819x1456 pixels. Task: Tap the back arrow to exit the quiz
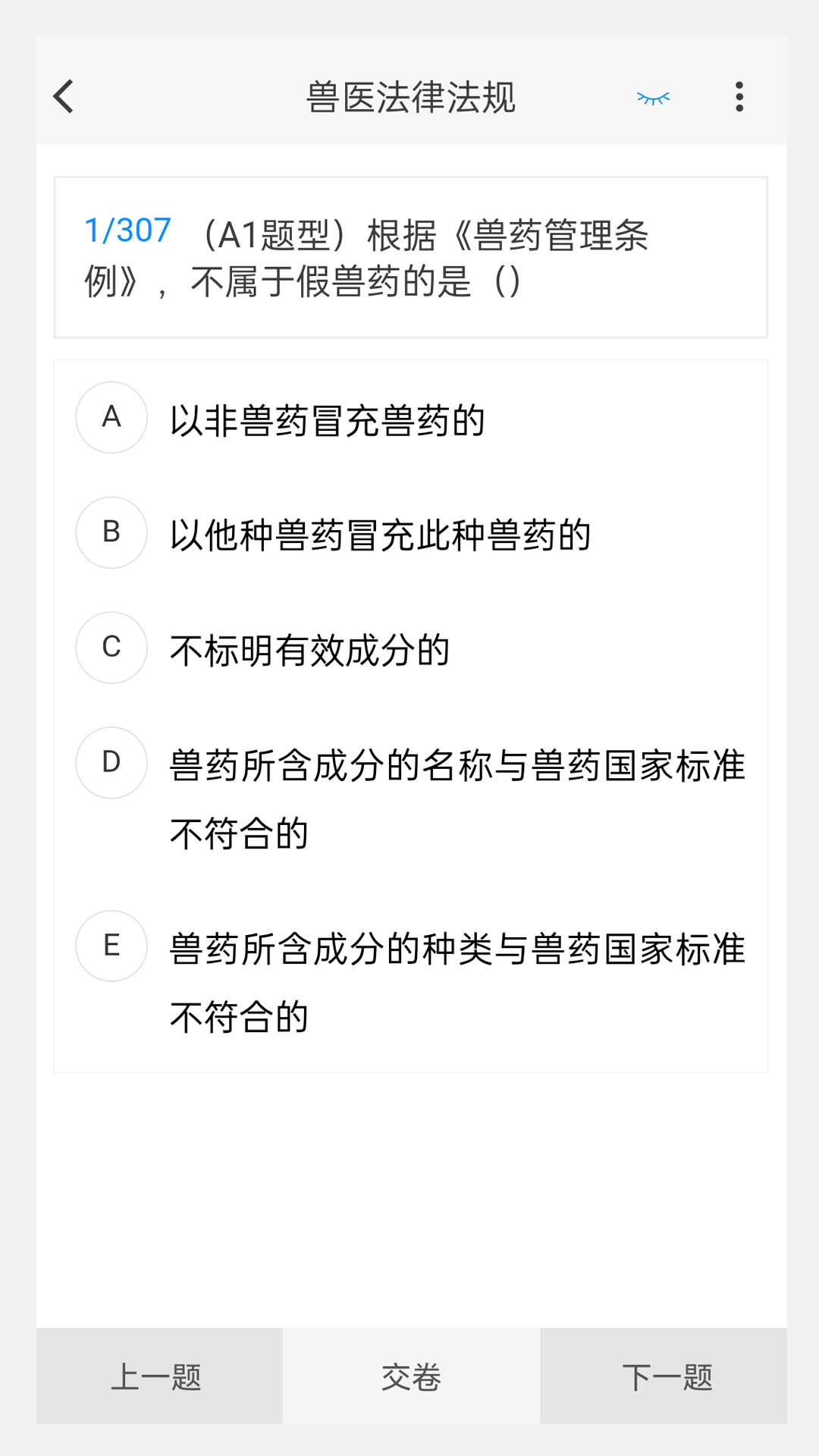64,97
